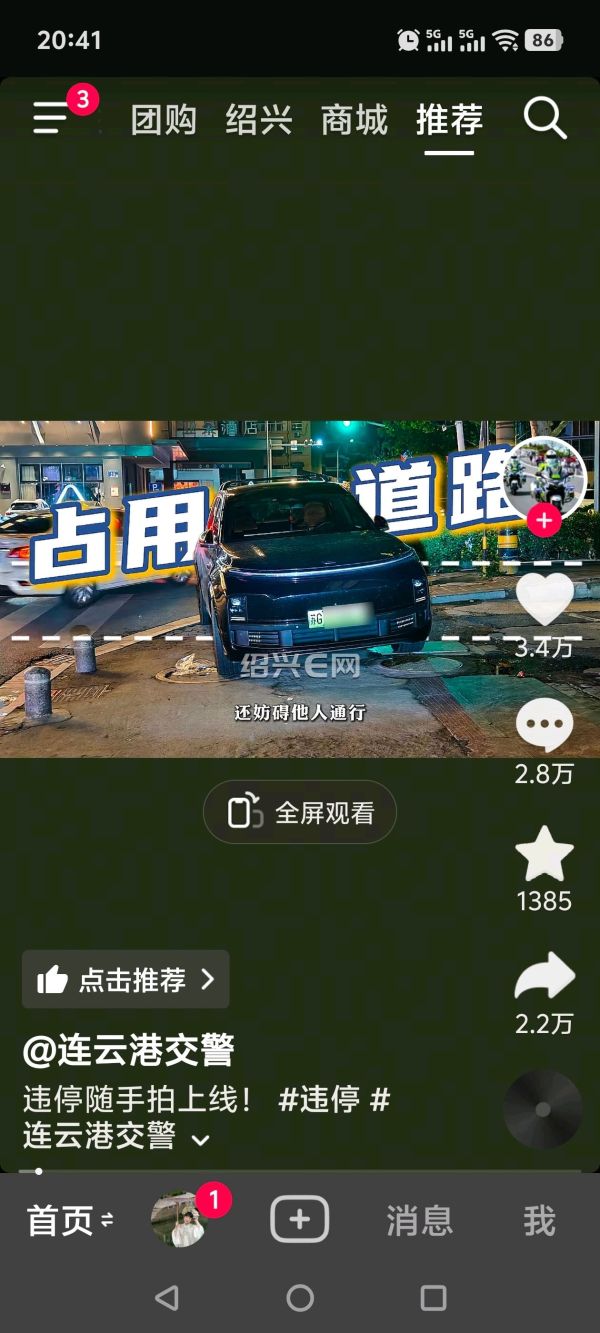Create a new post with the plus button
The width and height of the screenshot is (600, 1333).
coord(300,1219)
